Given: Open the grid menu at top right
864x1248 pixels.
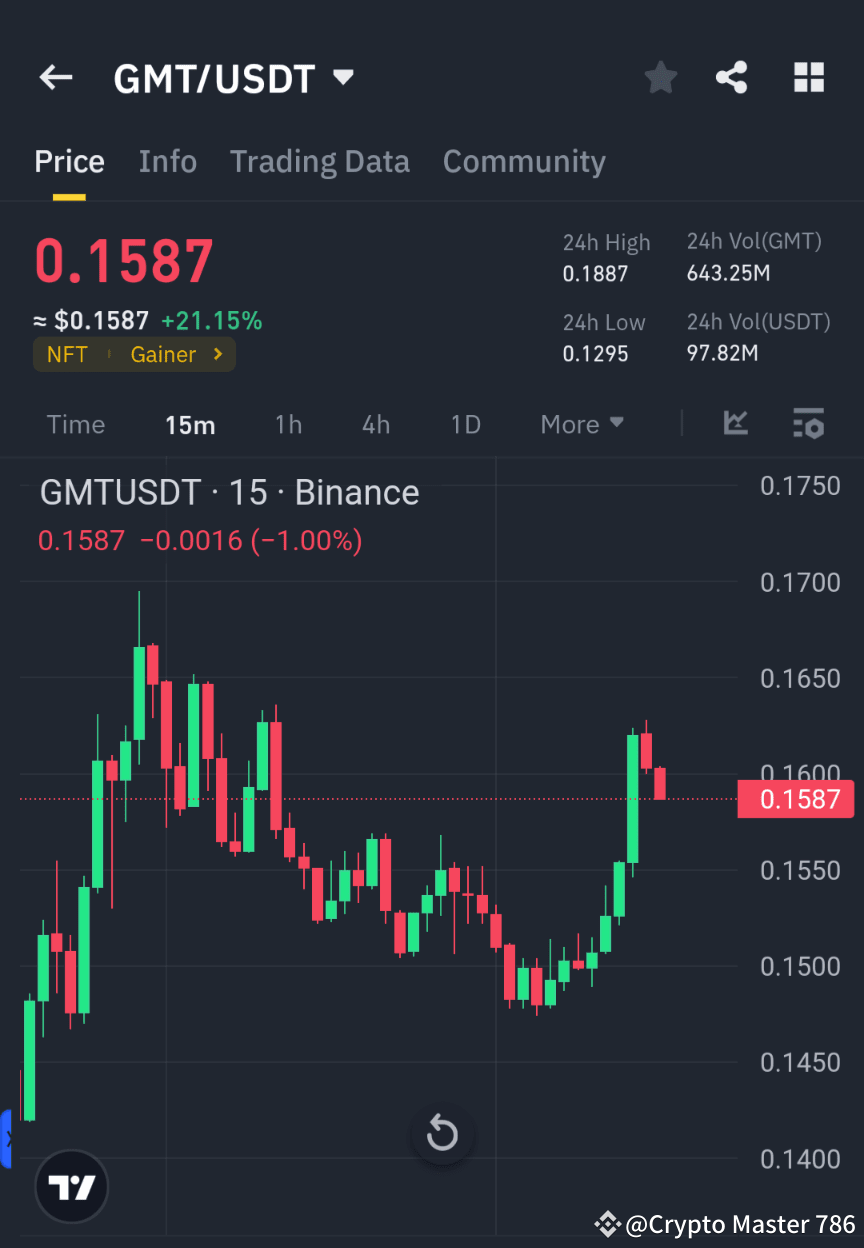Looking at the screenshot, I should (808, 77).
